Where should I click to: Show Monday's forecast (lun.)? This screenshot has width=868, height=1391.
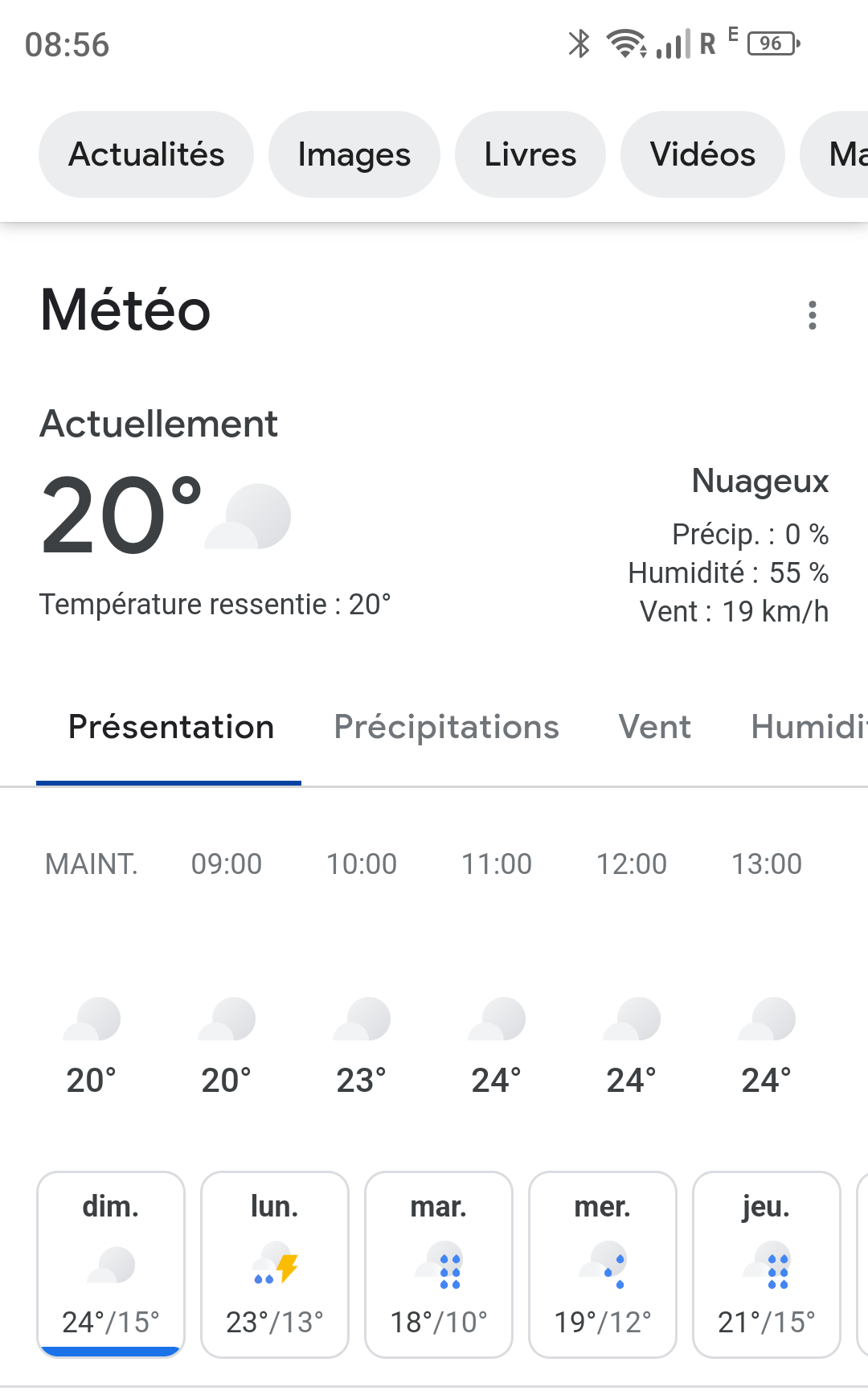pyautogui.click(x=275, y=1264)
